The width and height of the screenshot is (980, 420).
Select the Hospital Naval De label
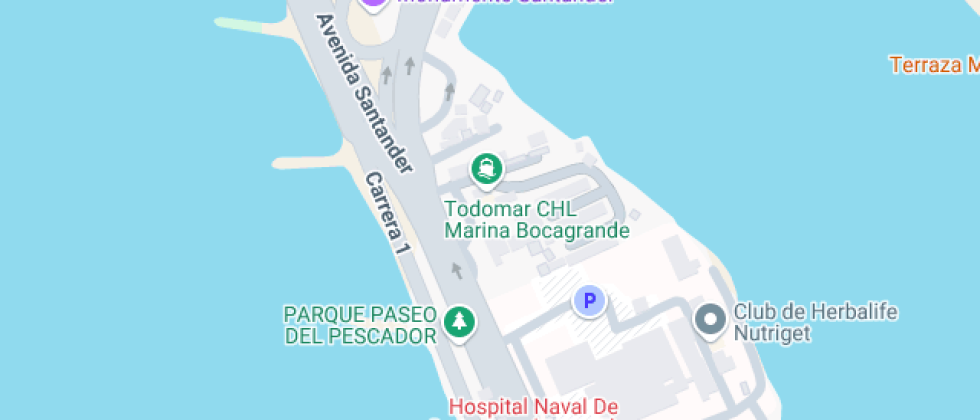click(533, 407)
